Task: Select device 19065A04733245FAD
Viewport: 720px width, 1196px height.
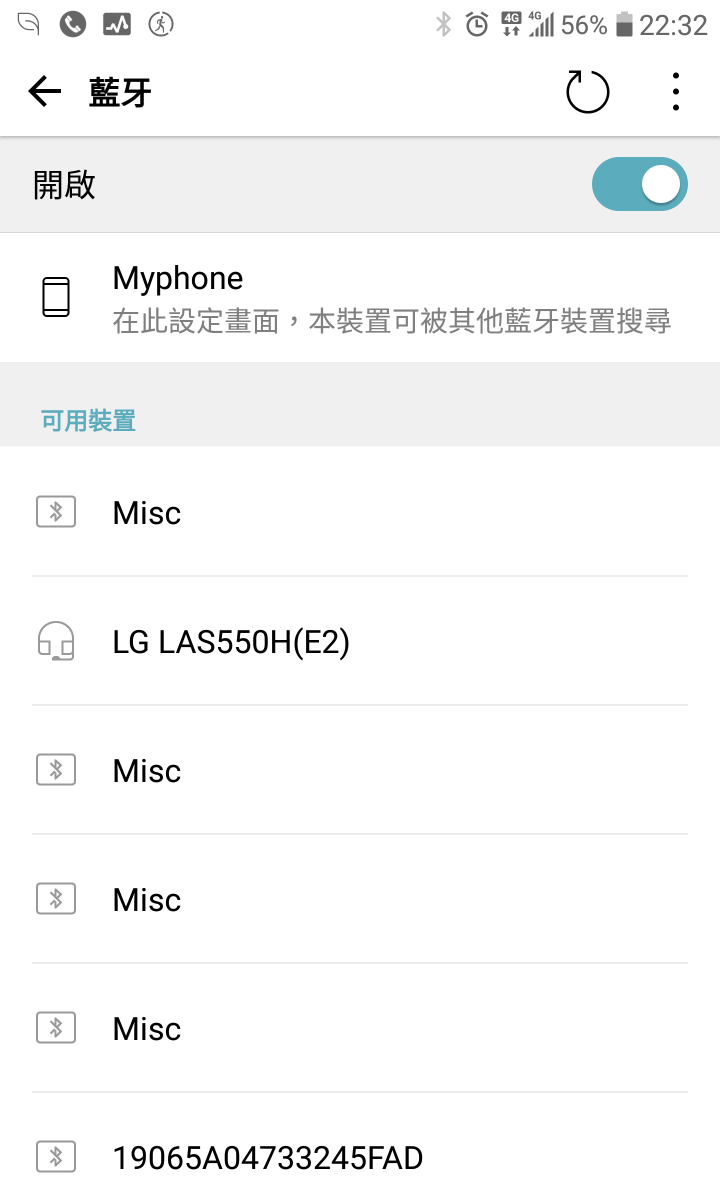Action: click(x=360, y=1158)
